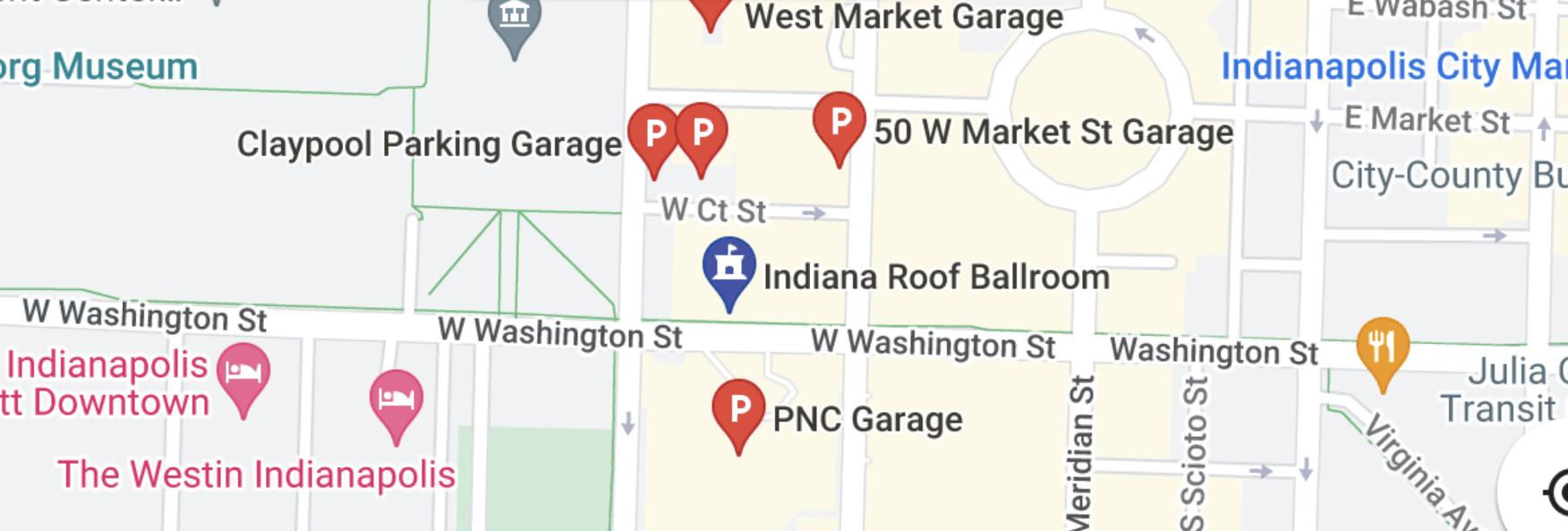This screenshot has width=1568, height=531.
Task: Select the PNC Garage parking pin
Action: pos(737,409)
